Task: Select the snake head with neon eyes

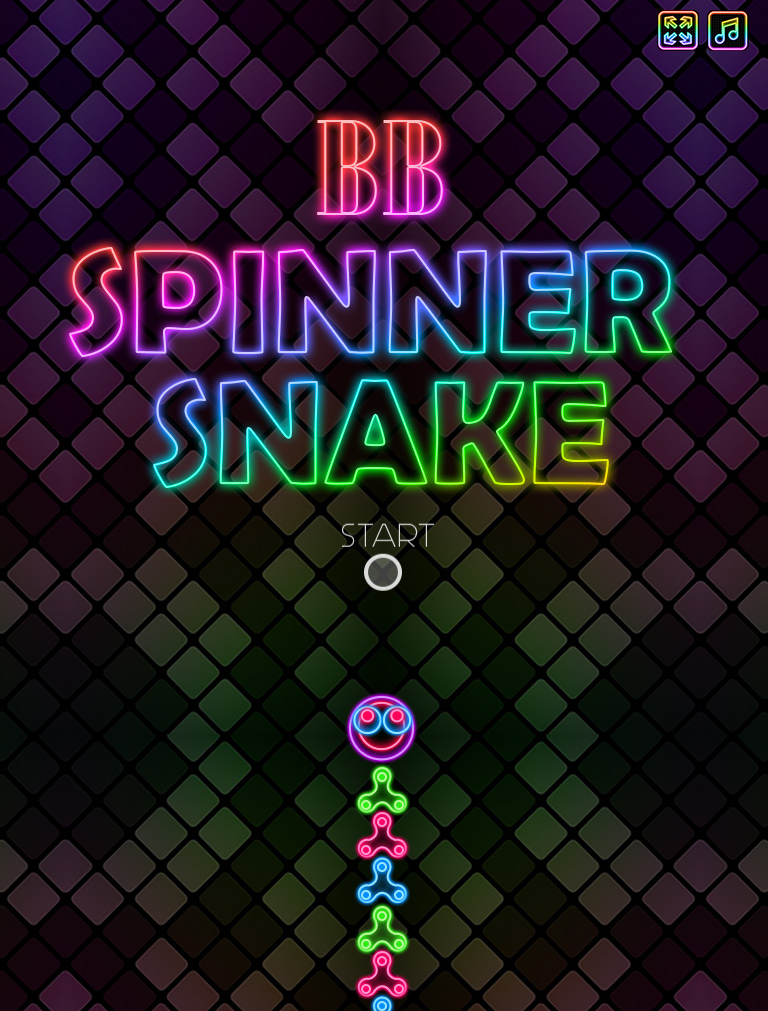Action: 382,727
